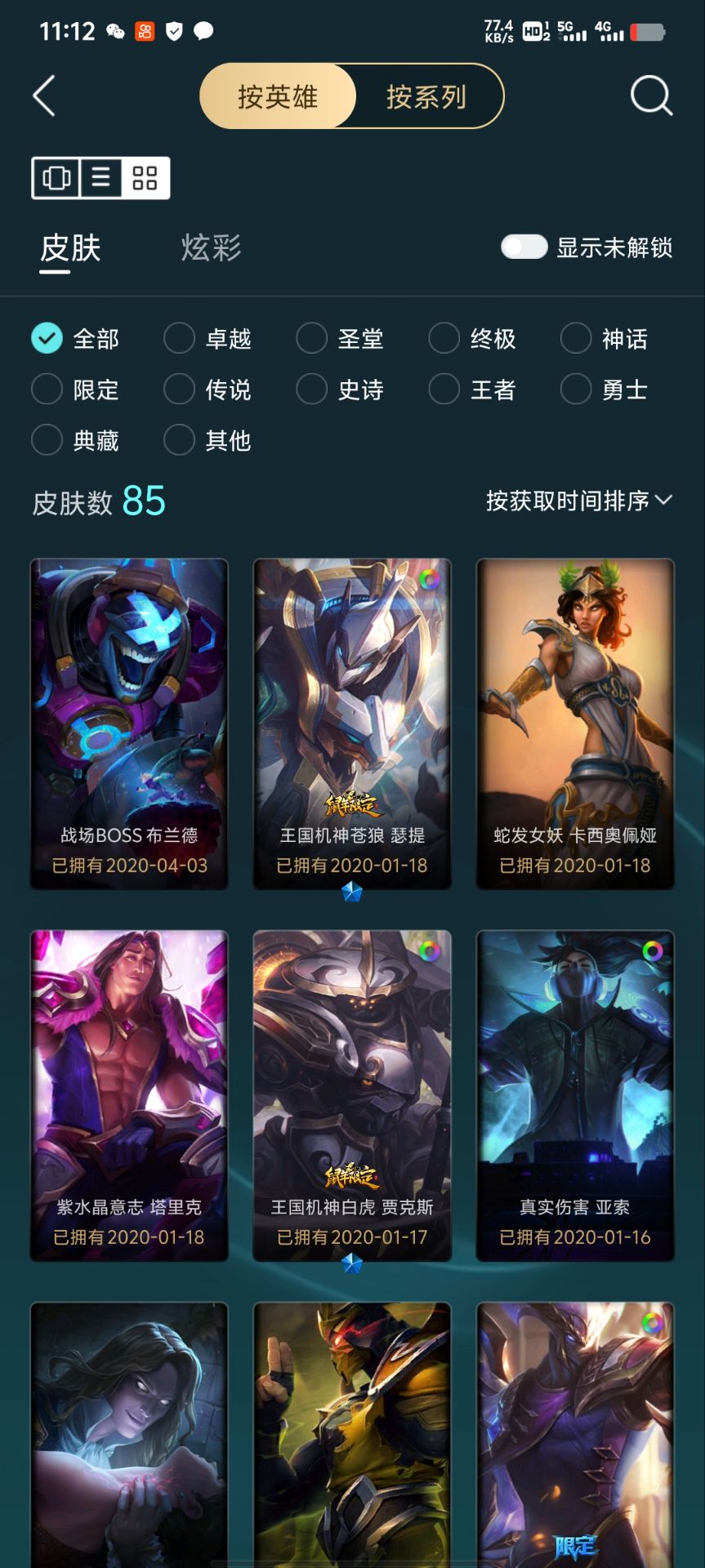View the 真实伤害 亚索 skin
This screenshot has height=1568, width=705.
point(575,1095)
